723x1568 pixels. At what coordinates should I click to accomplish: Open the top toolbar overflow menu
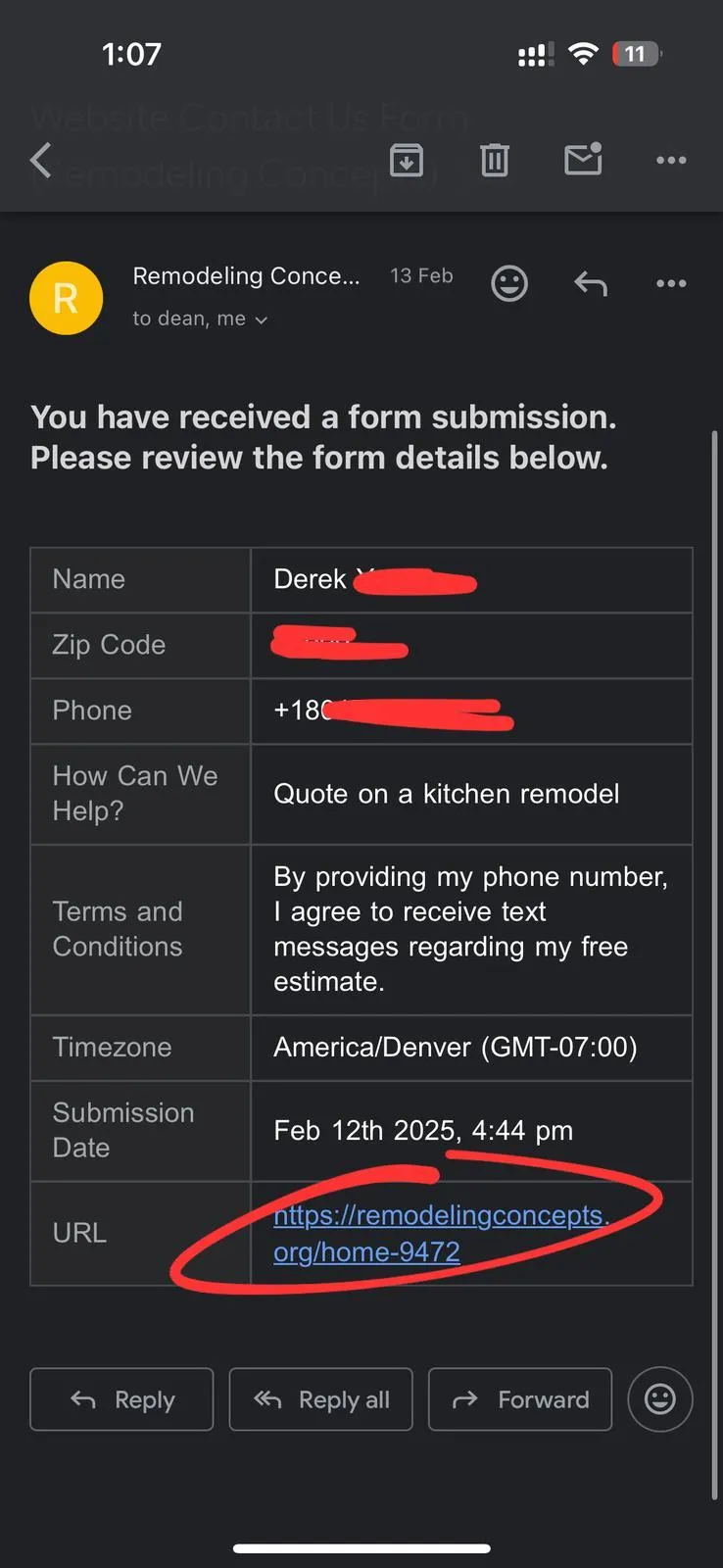tap(671, 160)
